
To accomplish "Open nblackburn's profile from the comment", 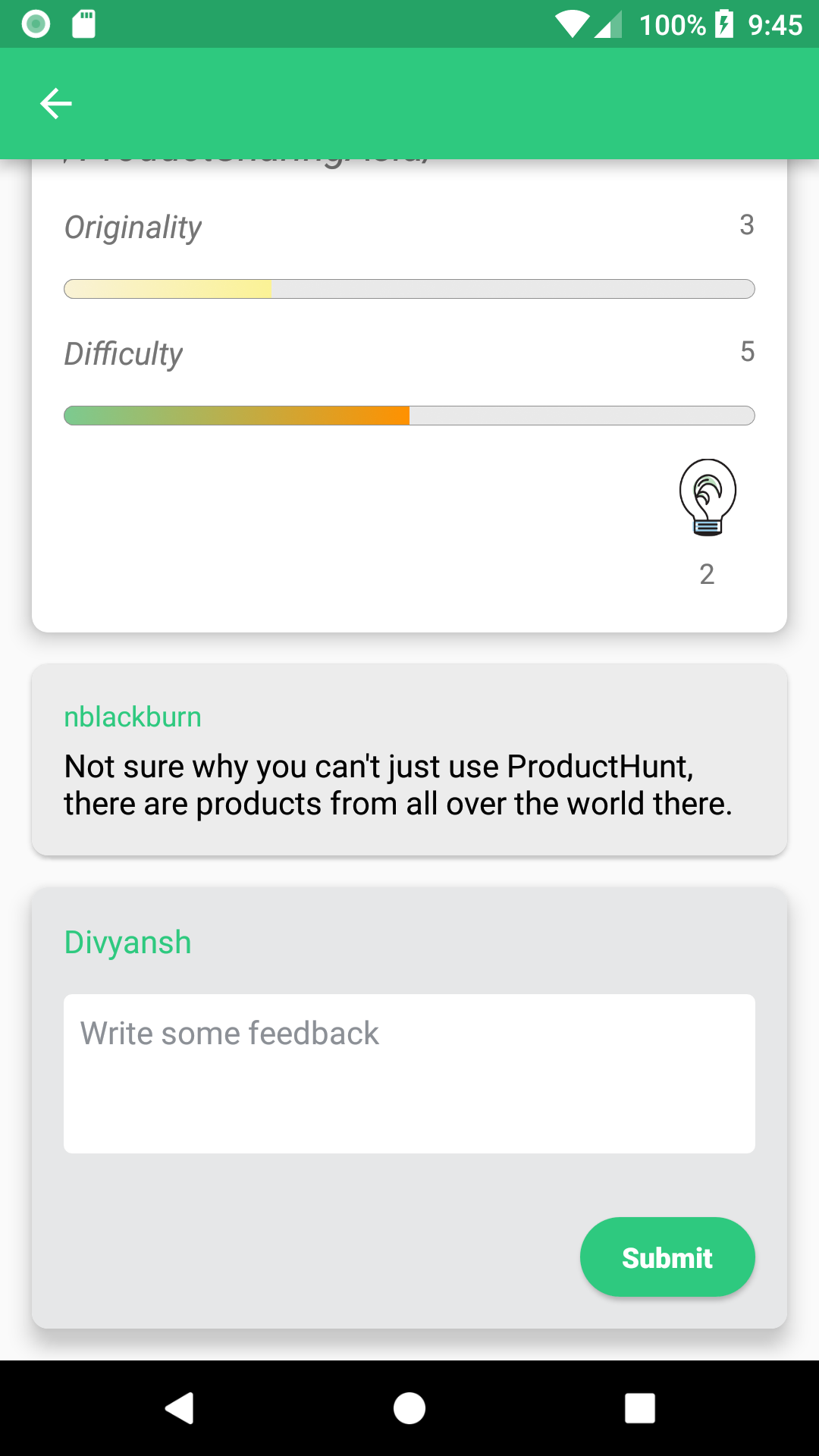I will click(x=133, y=717).
